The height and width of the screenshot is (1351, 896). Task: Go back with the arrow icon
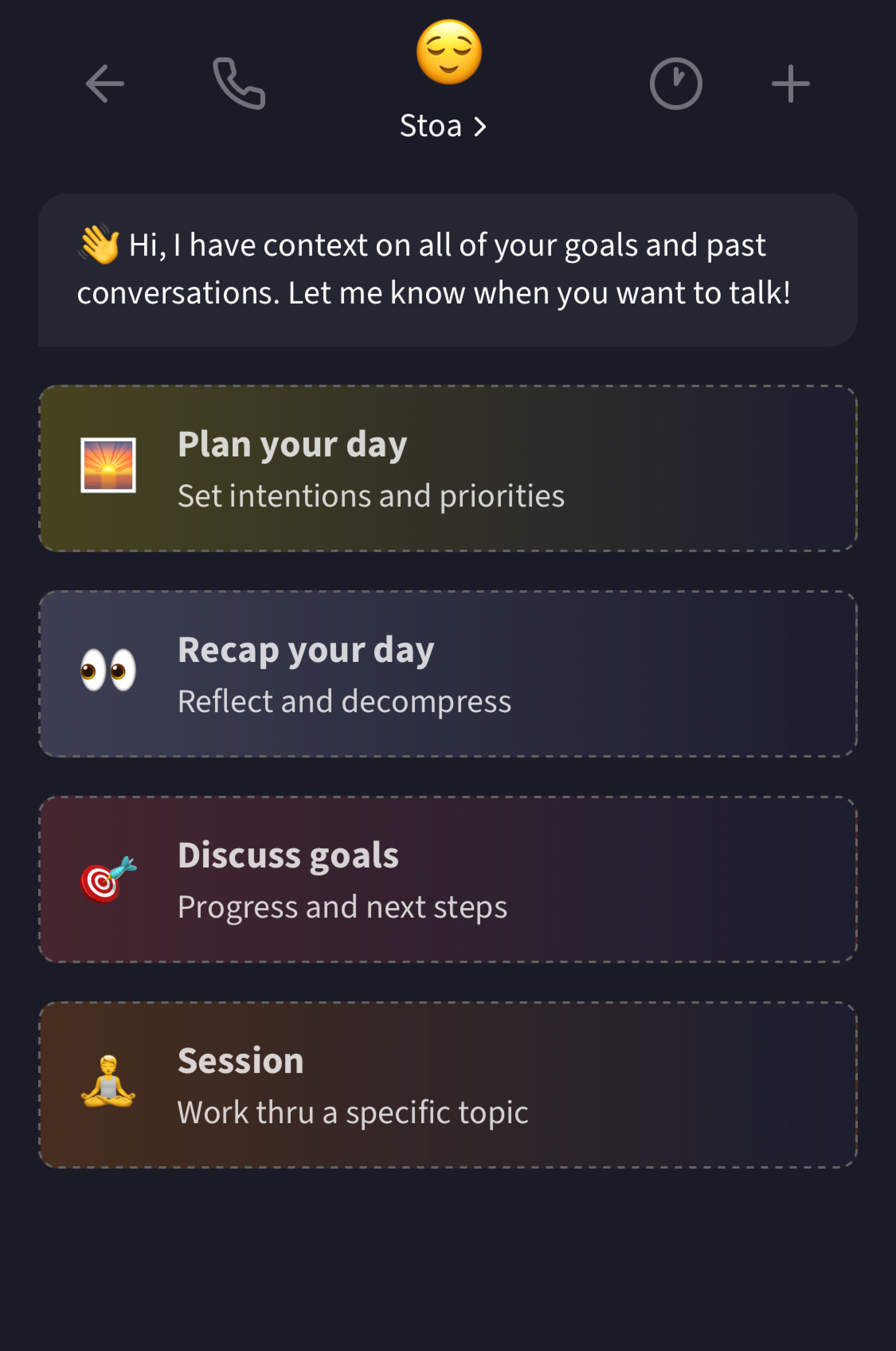pos(105,83)
